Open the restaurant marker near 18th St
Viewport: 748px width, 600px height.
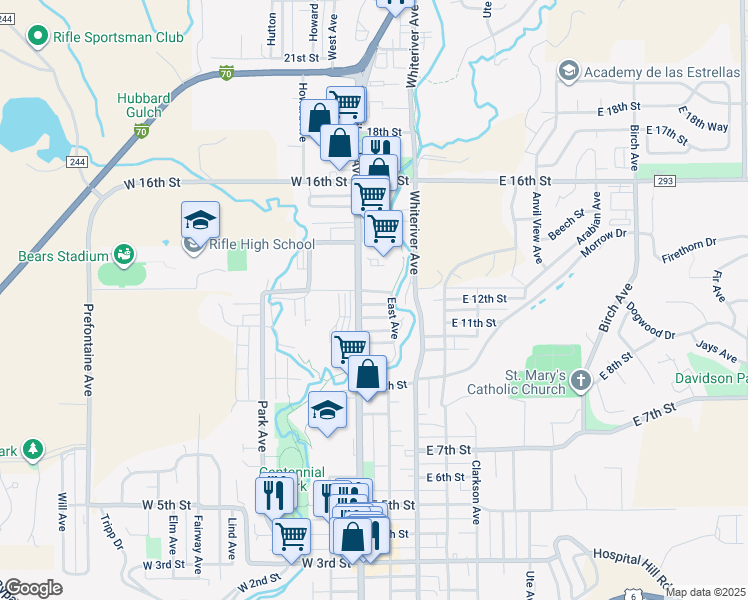[x=381, y=147]
